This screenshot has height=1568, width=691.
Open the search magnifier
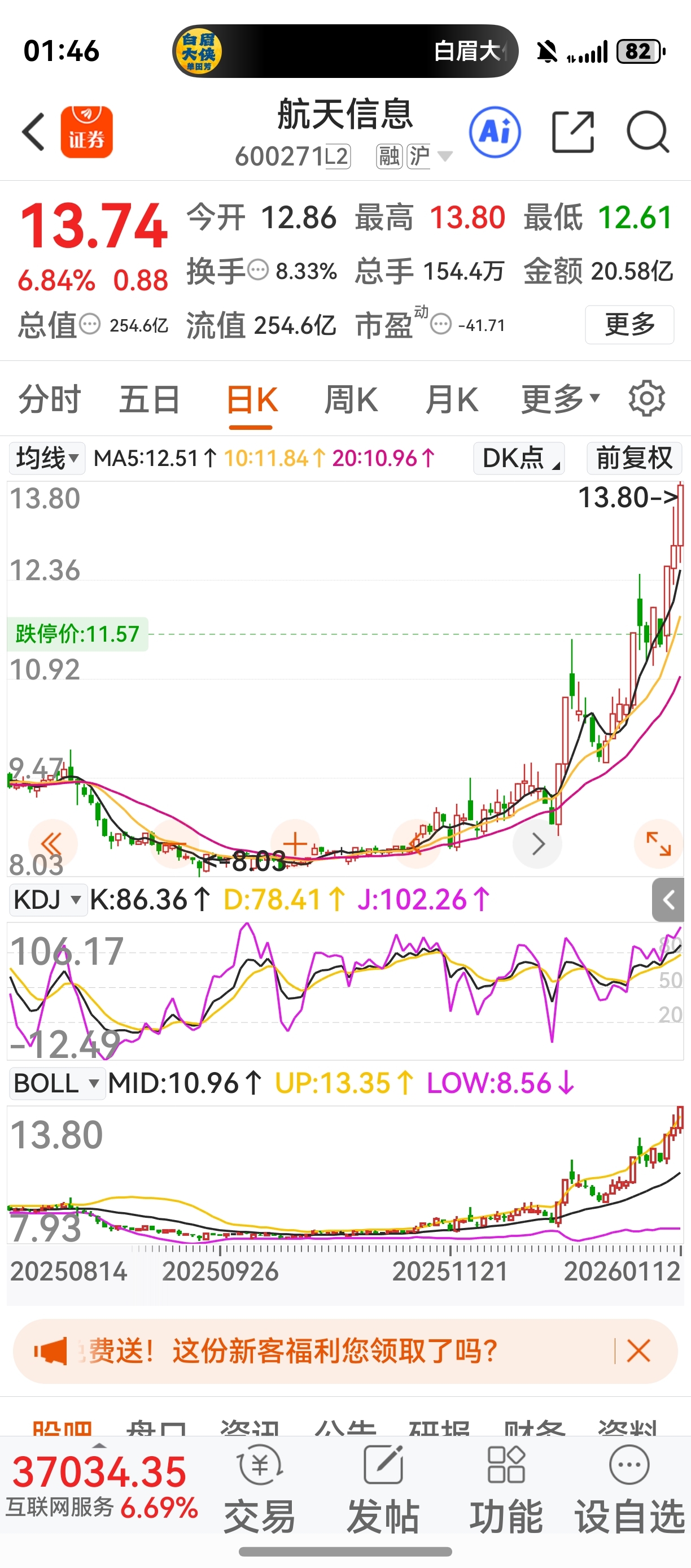point(648,132)
